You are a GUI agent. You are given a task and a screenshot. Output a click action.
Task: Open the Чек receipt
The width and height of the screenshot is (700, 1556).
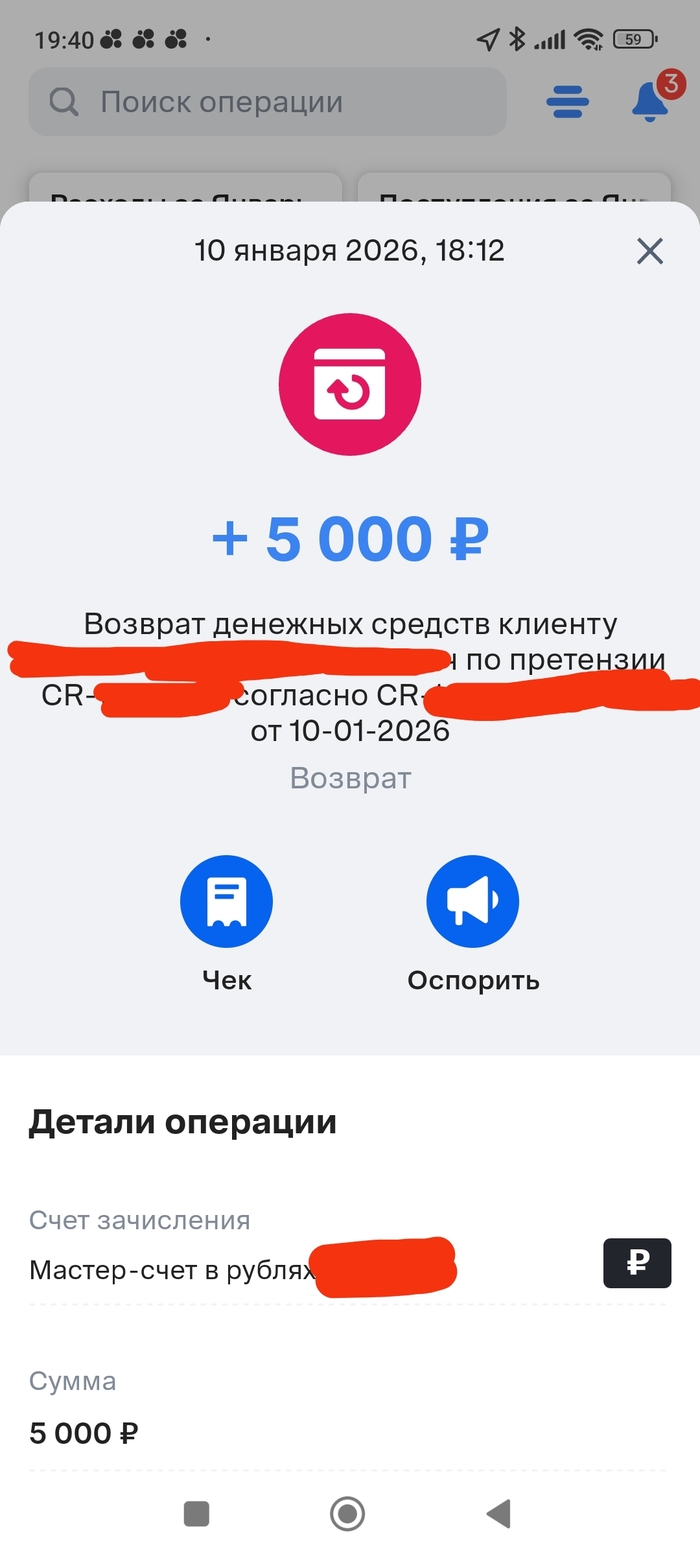tap(226, 902)
